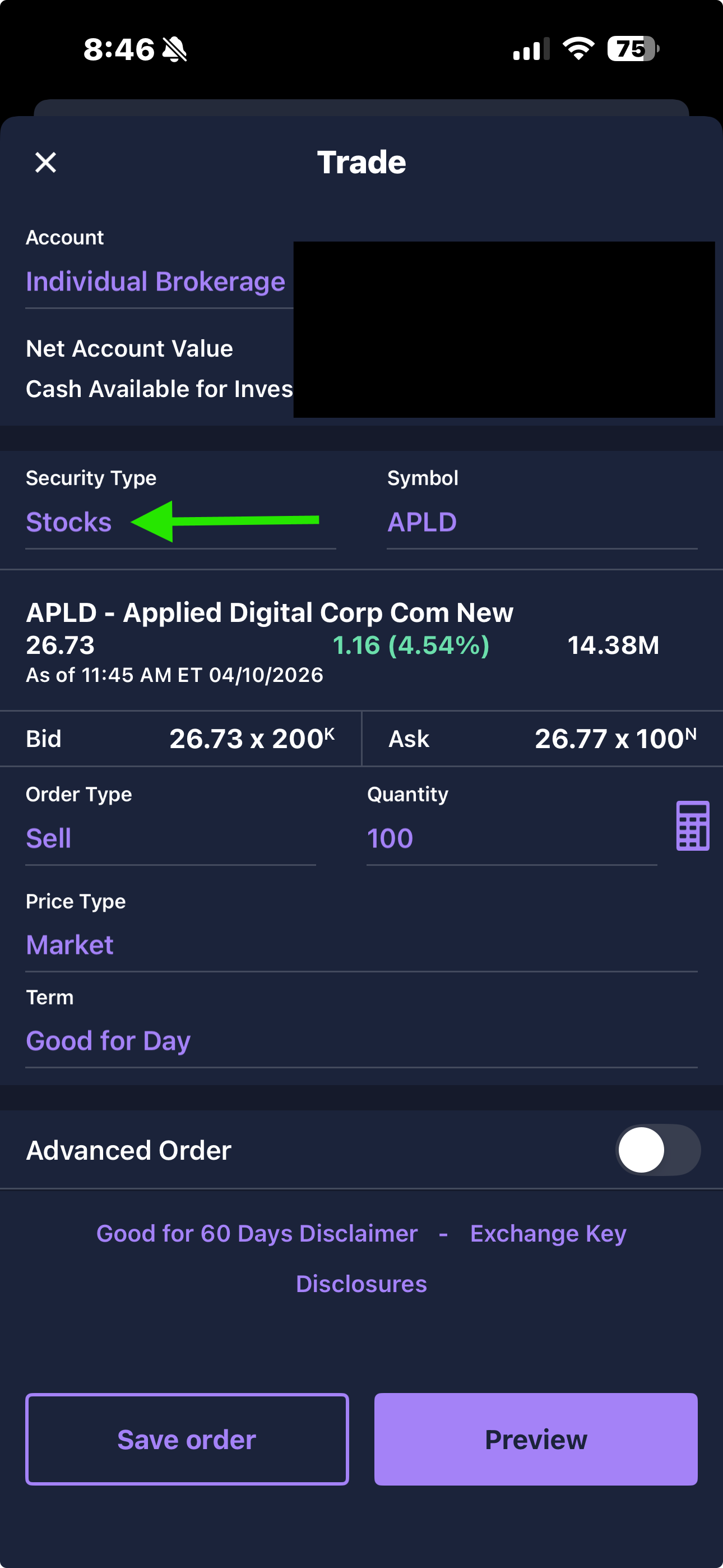This screenshot has width=723, height=1568.
Task: Open the Price Type selector showing Market
Action: [x=69, y=944]
